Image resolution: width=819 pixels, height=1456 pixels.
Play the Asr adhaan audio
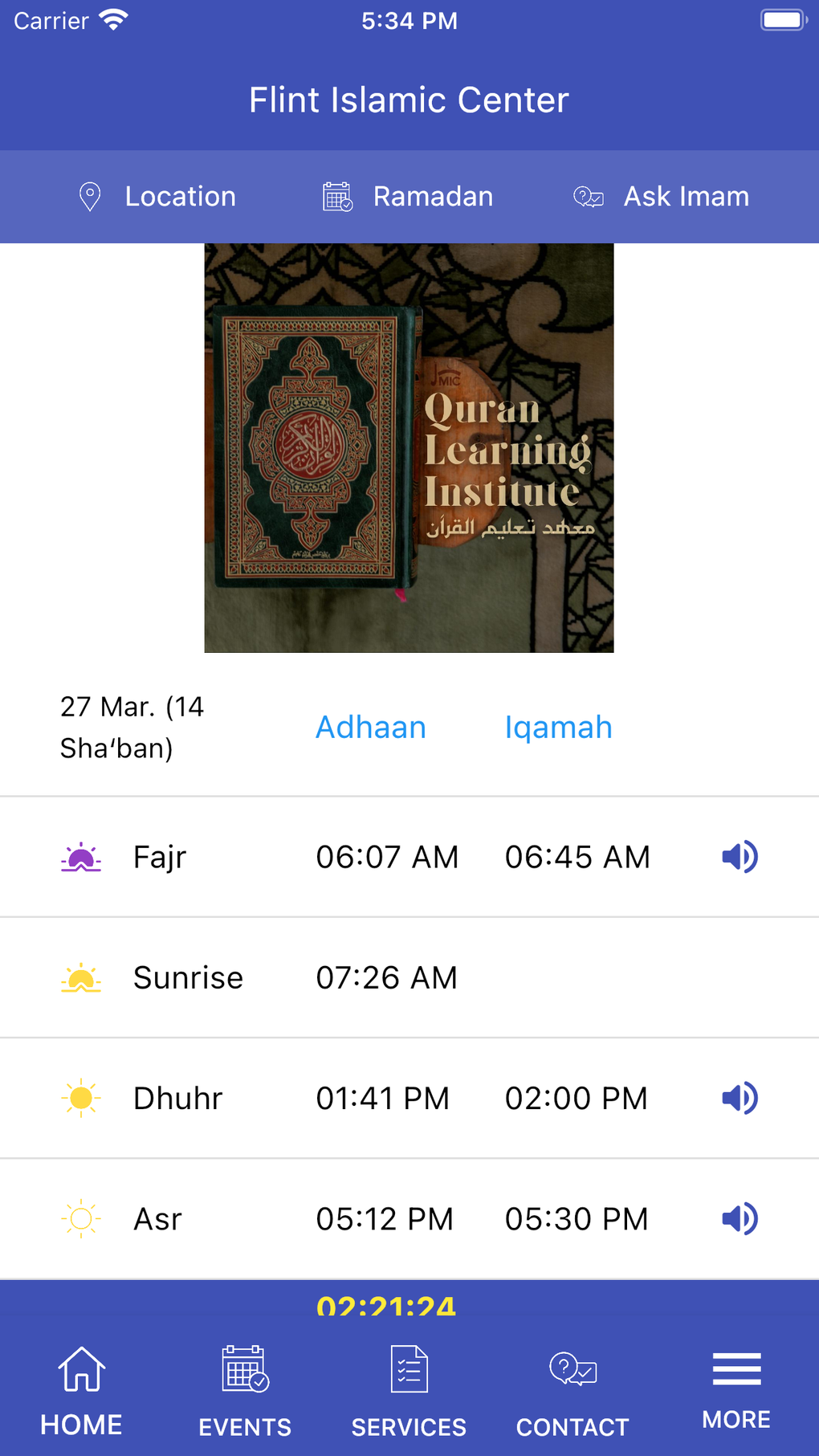(x=739, y=1218)
